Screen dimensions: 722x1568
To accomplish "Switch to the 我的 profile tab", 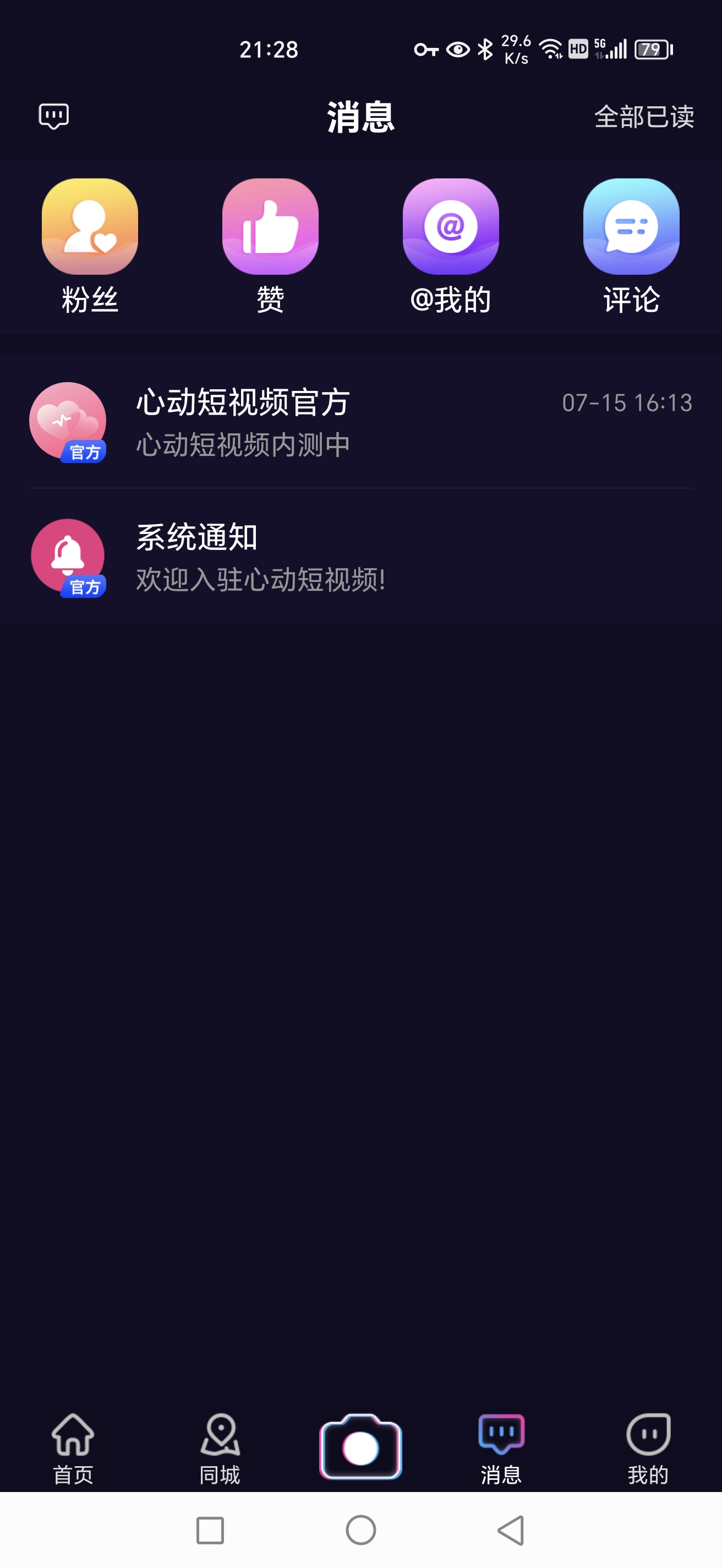I will point(648,1447).
